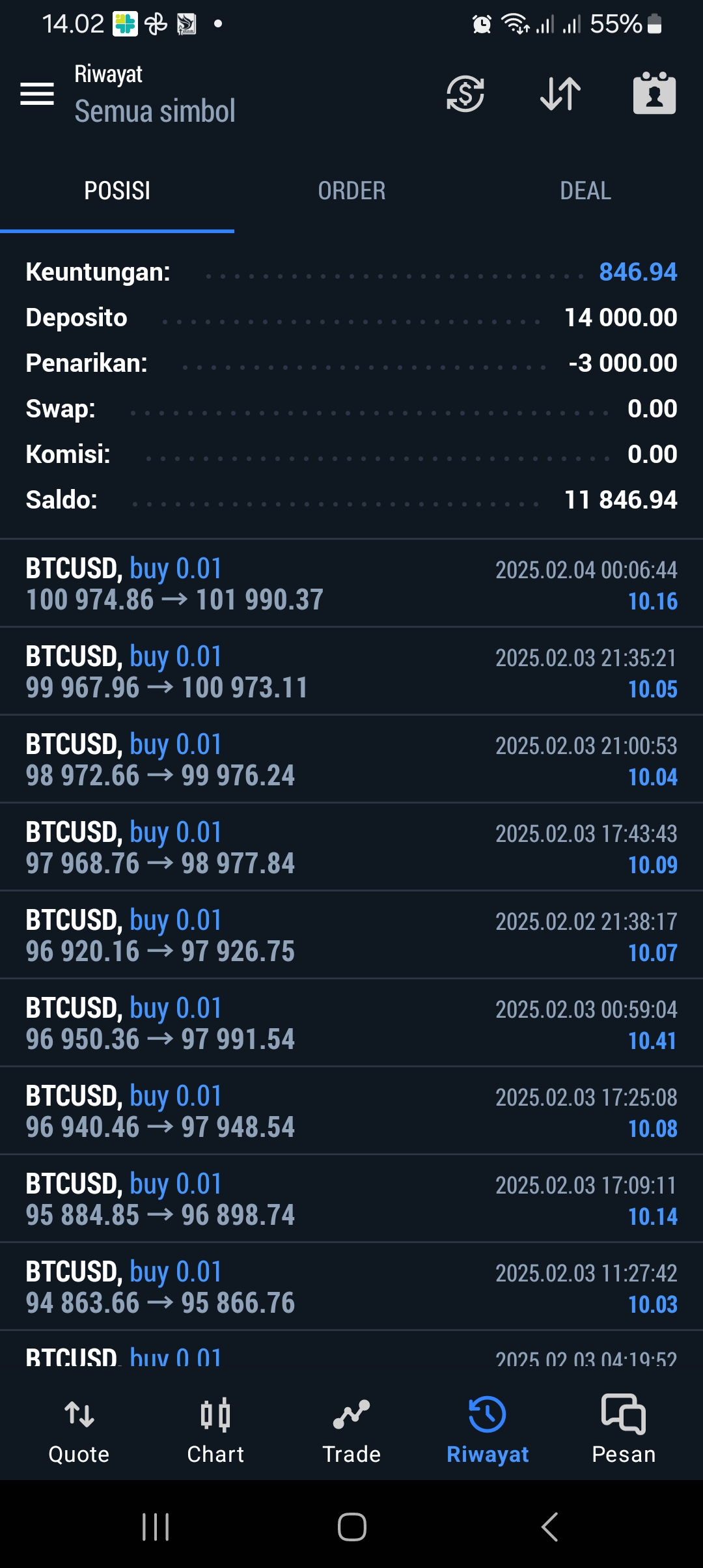This screenshot has width=703, height=1568.
Task: Open the calendar date range picker
Action: [x=654, y=93]
